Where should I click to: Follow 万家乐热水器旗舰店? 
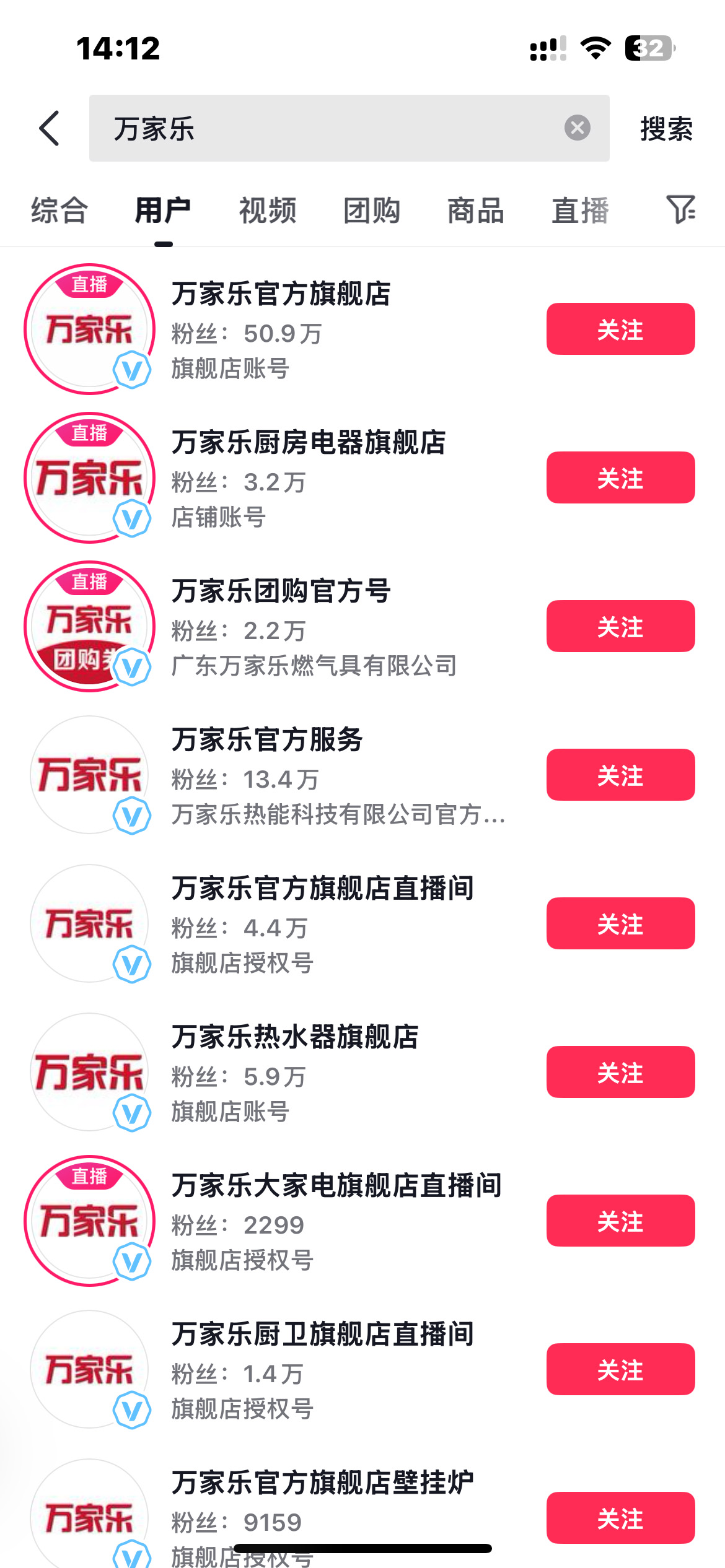[620, 1072]
